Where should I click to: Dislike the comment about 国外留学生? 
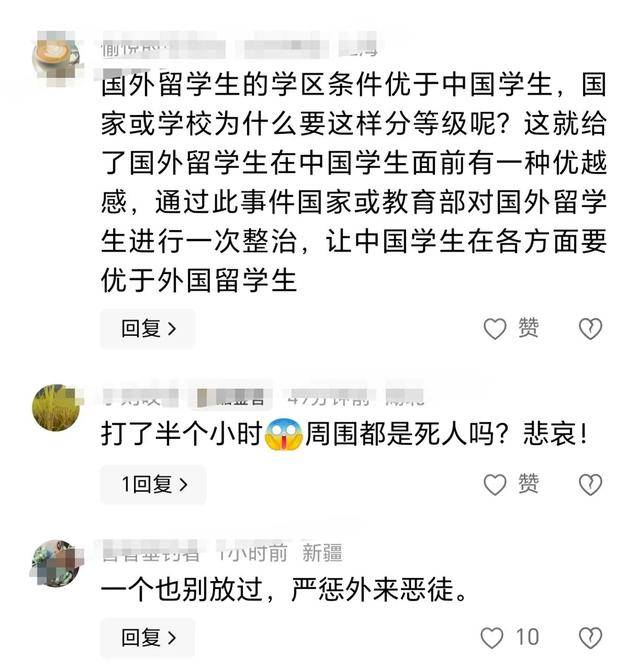click(590, 329)
